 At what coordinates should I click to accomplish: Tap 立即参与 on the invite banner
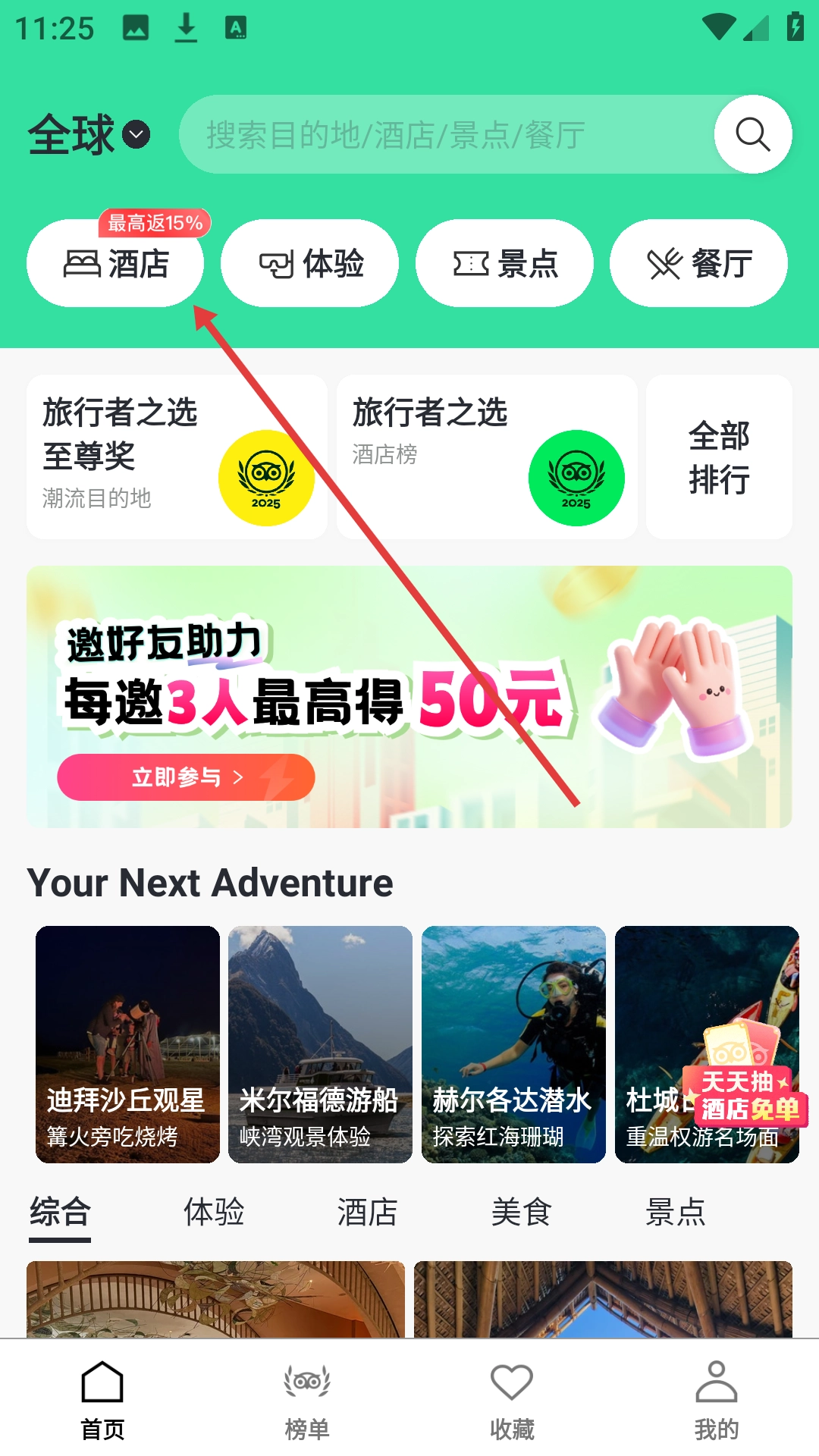pos(186,777)
